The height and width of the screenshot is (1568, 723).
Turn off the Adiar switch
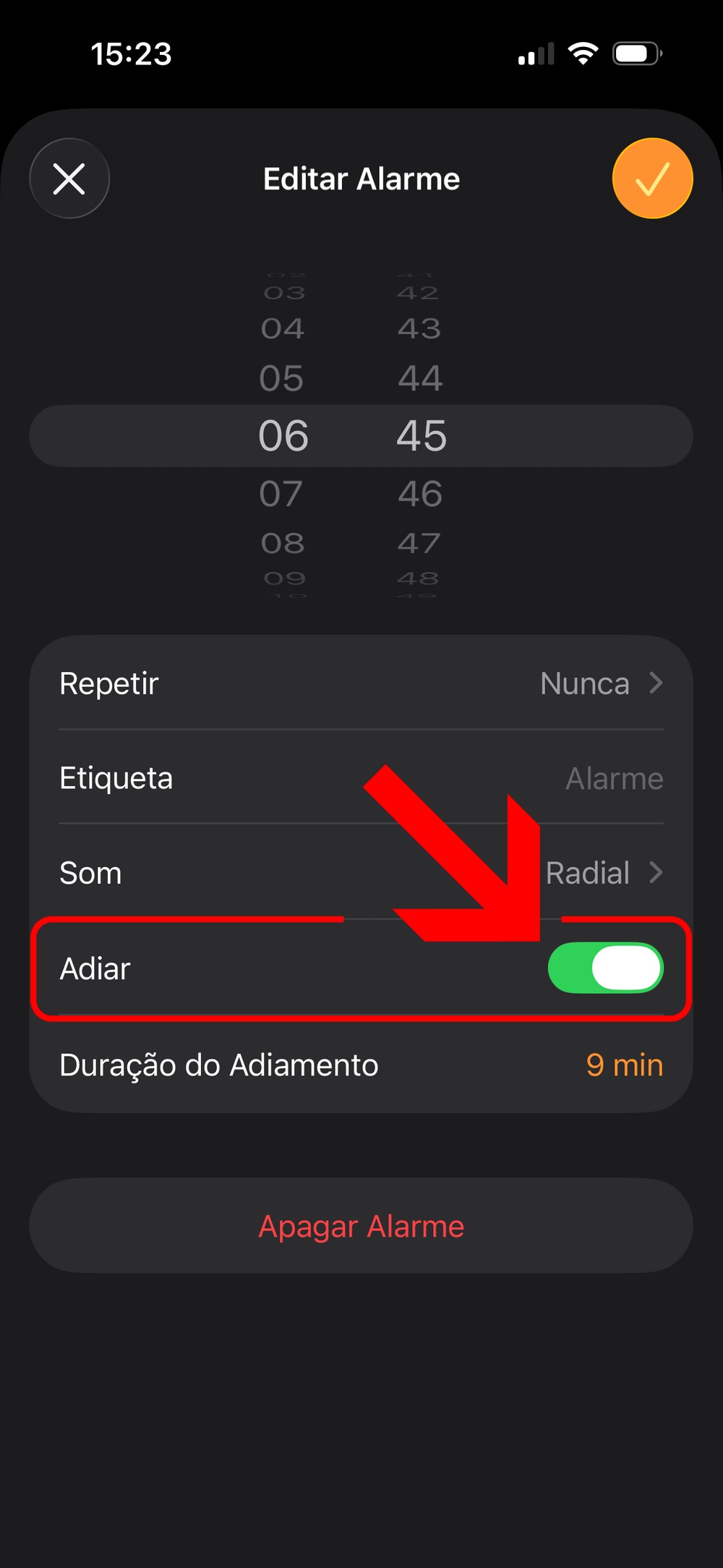click(605, 968)
